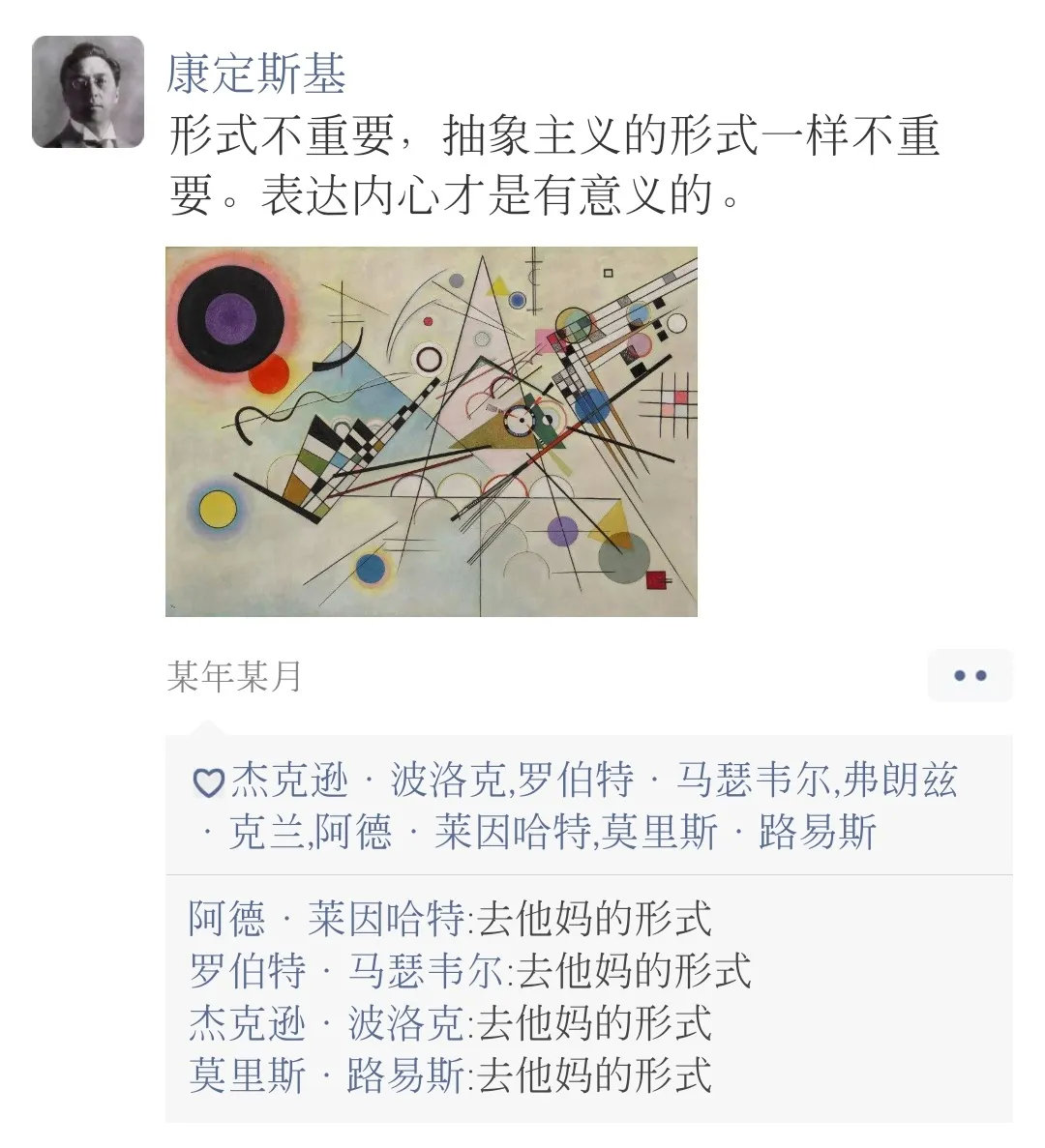Tap commenter name 罗伯特·马瑟韦尔 in the comments
The width and height of the screenshot is (1045, 1148).
347,971
